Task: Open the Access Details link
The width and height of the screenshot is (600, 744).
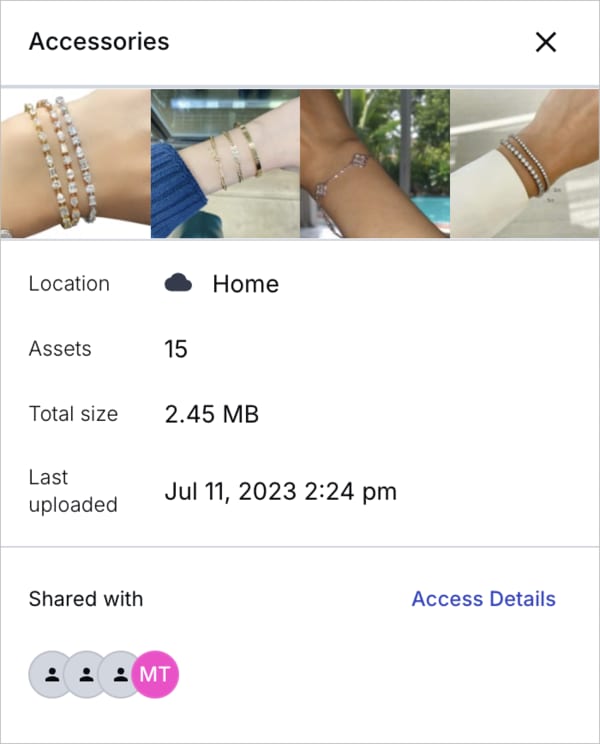Action: click(x=483, y=599)
